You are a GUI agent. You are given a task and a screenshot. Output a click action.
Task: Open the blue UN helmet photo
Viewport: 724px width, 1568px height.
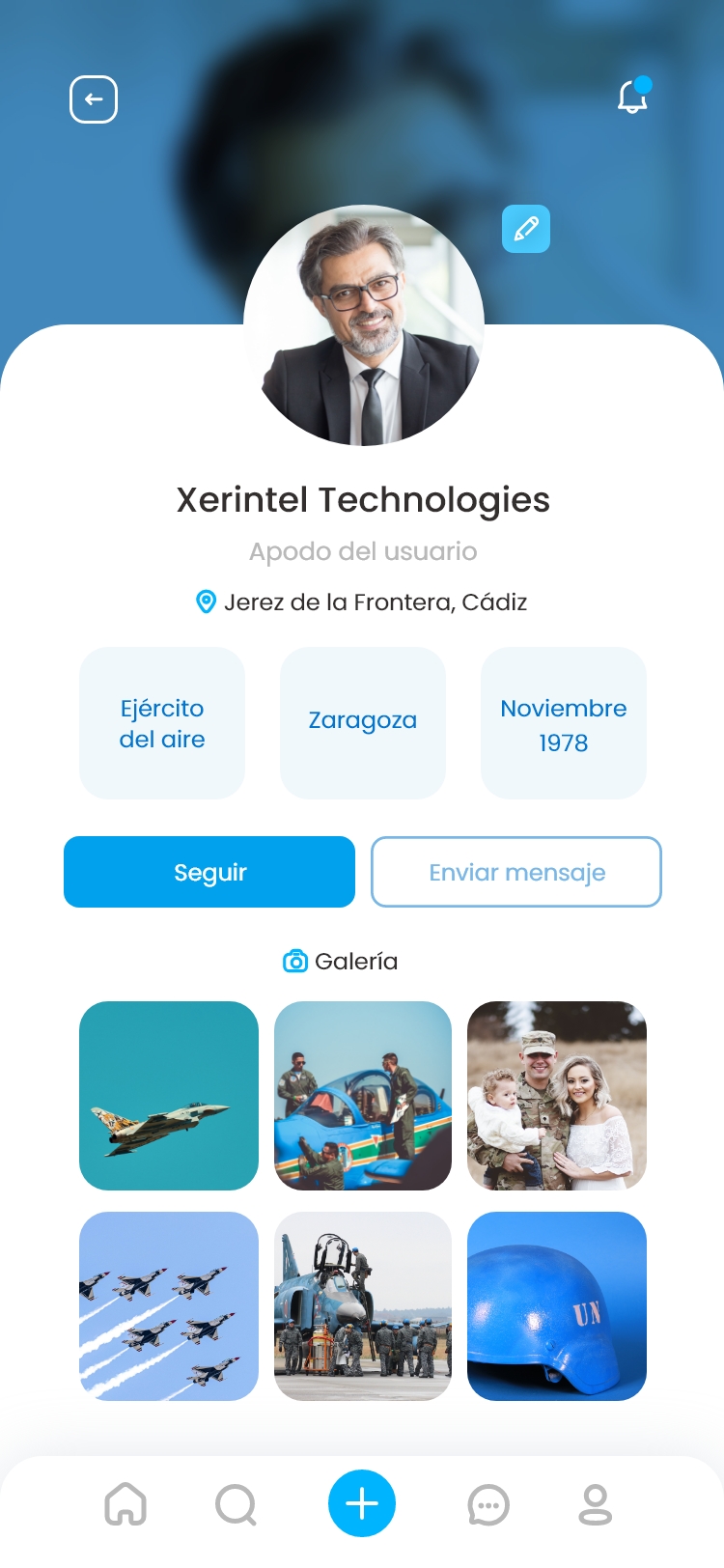tap(557, 1306)
